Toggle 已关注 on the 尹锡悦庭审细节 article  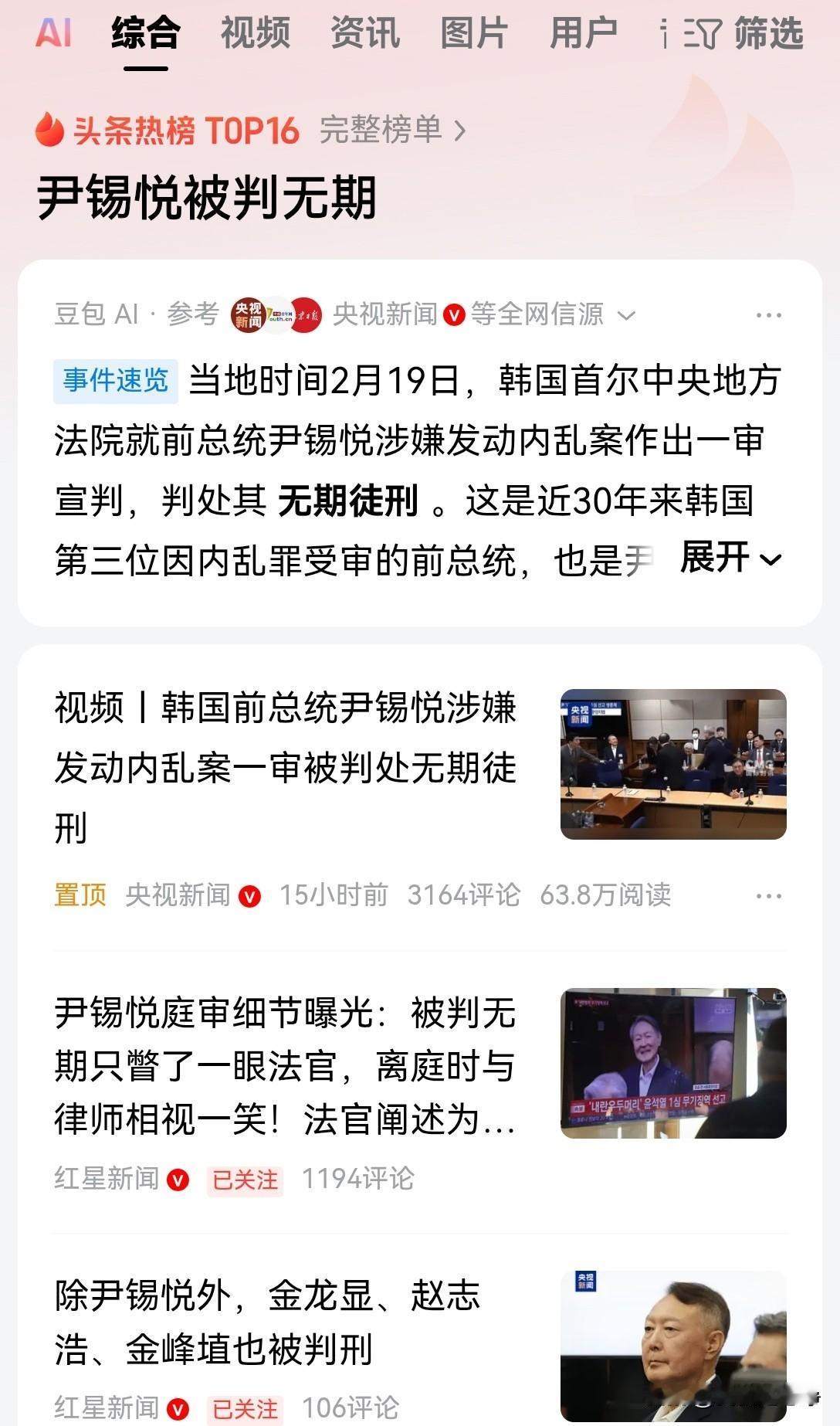[x=246, y=1180]
